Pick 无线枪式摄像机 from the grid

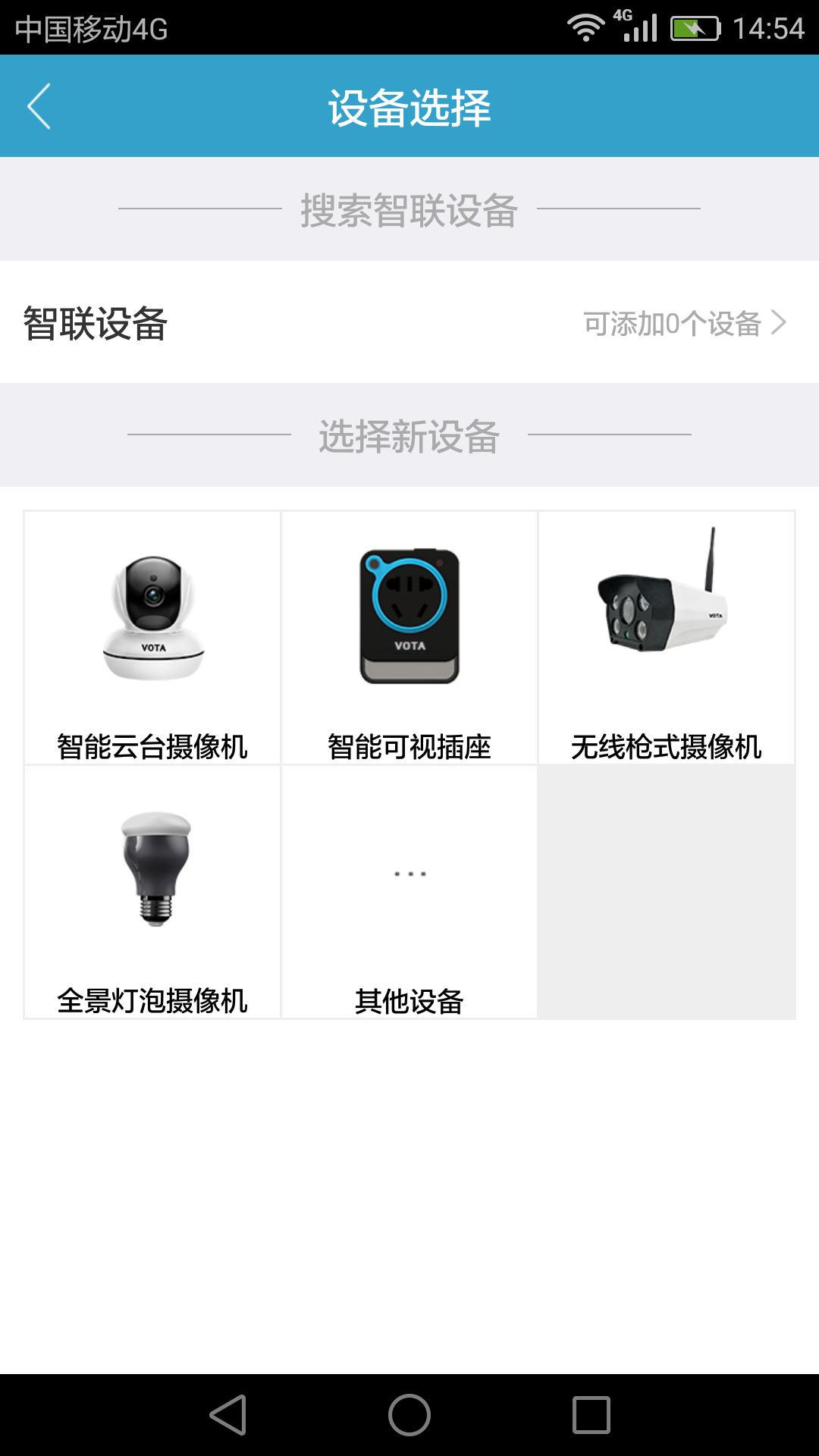click(667, 638)
